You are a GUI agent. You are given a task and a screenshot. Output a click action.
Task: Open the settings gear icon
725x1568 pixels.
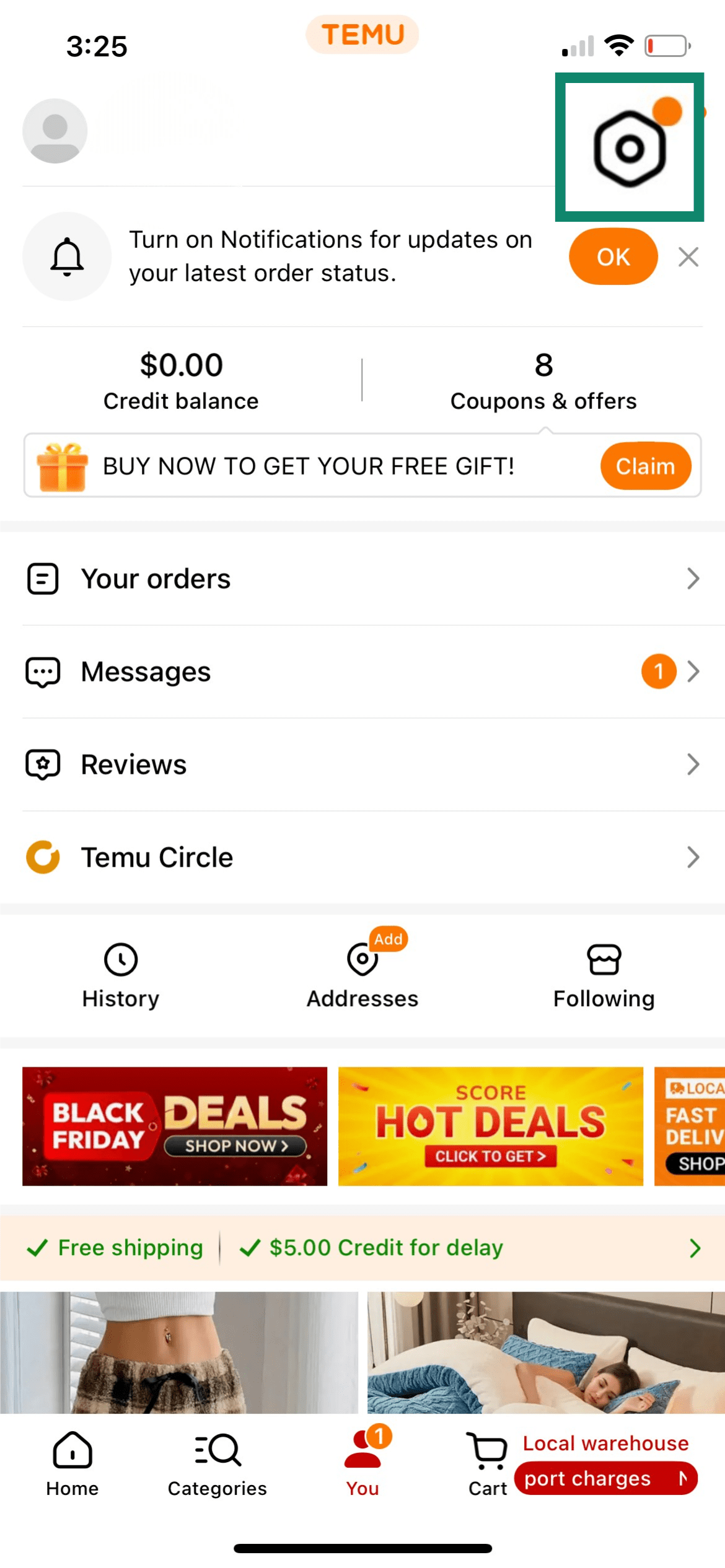630,147
